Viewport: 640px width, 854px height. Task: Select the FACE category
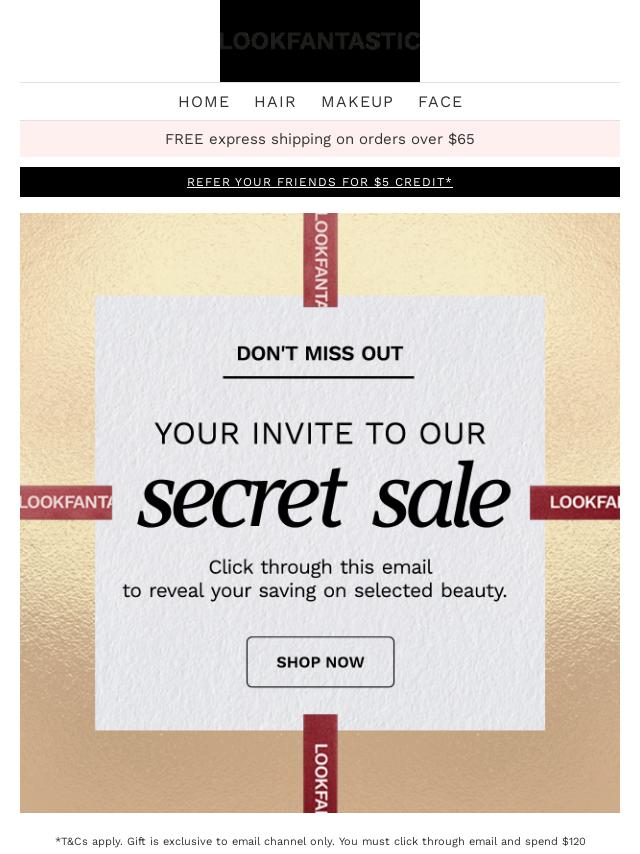[440, 102]
